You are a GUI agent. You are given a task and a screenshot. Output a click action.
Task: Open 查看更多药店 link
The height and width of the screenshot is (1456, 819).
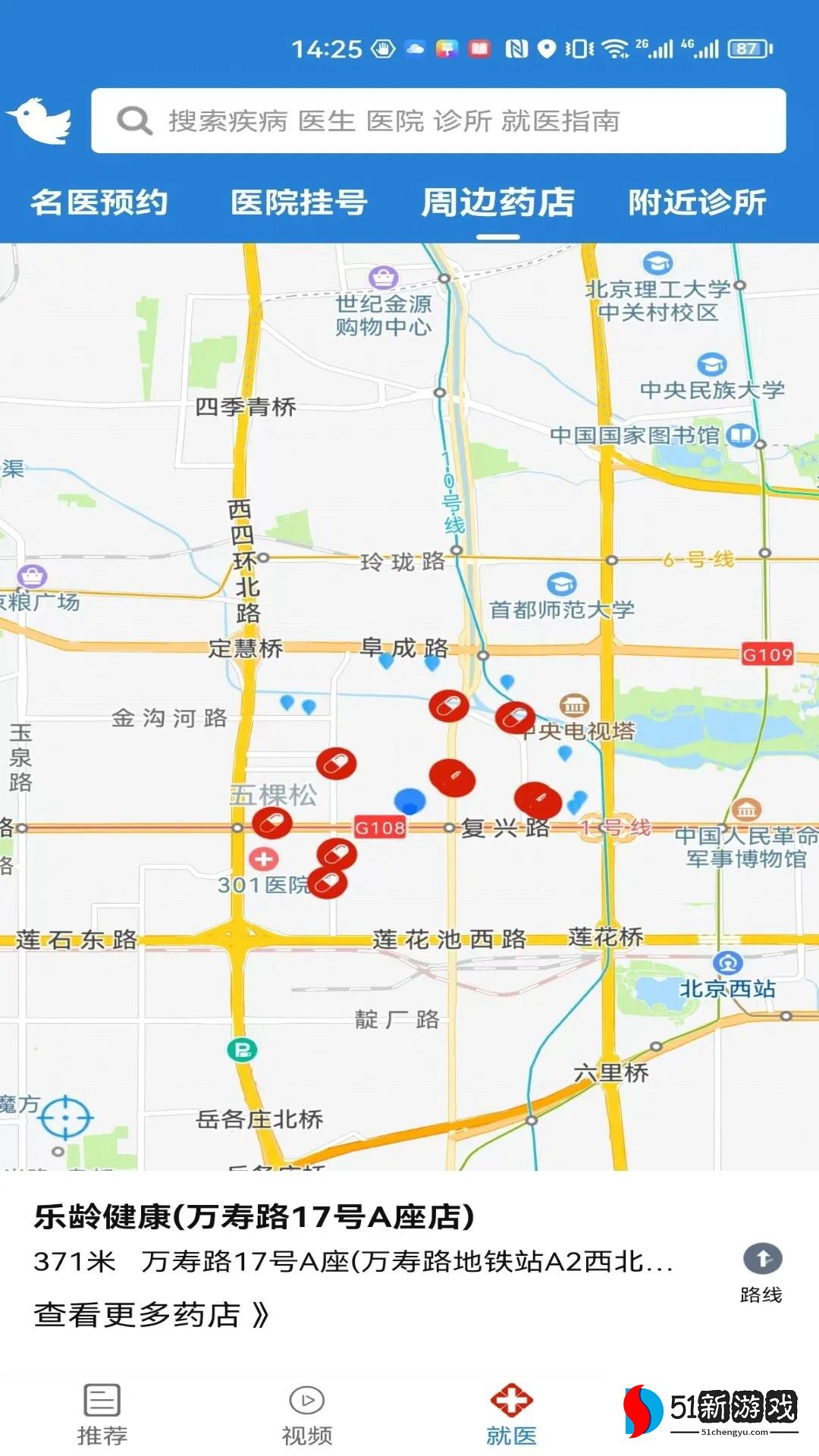(x=151, y=1314)
